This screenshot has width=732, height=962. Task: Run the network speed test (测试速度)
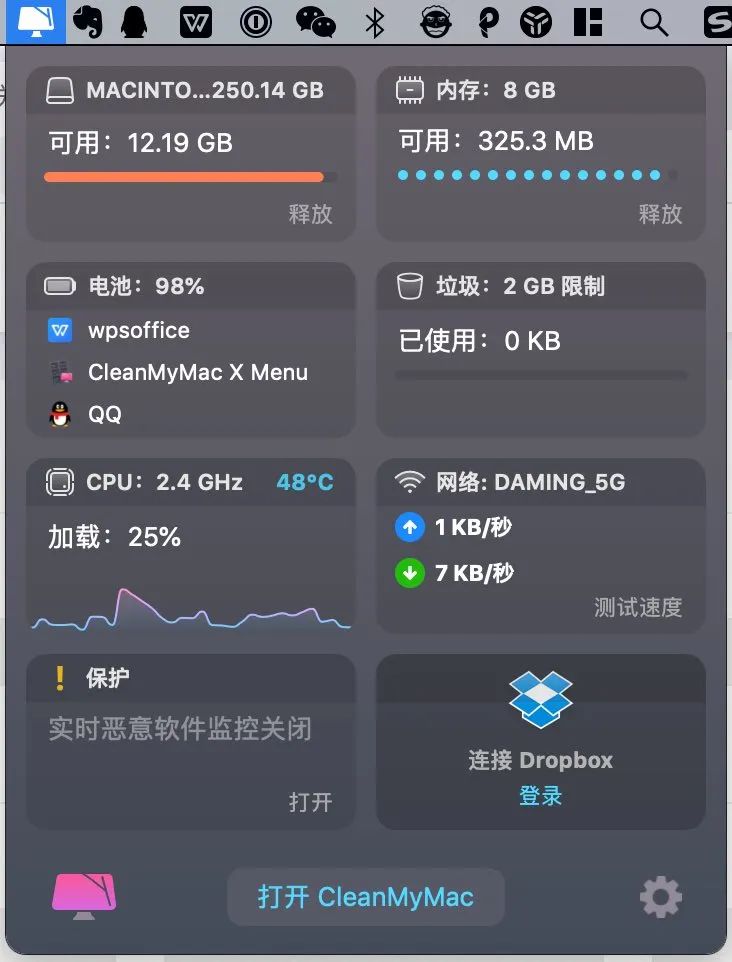(x=638, y=607)
